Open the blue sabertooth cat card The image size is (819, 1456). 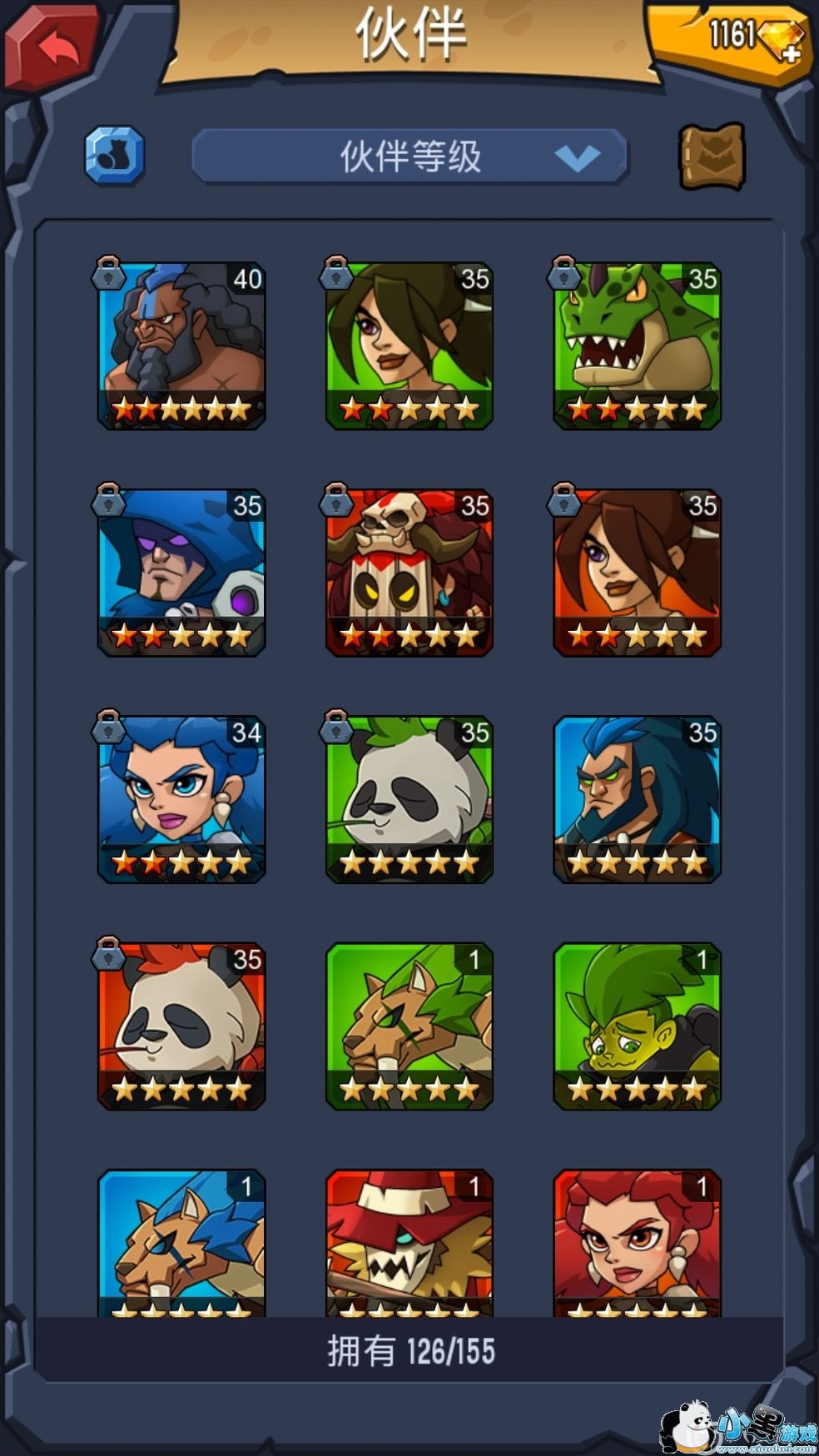(x=181, y=1243)
